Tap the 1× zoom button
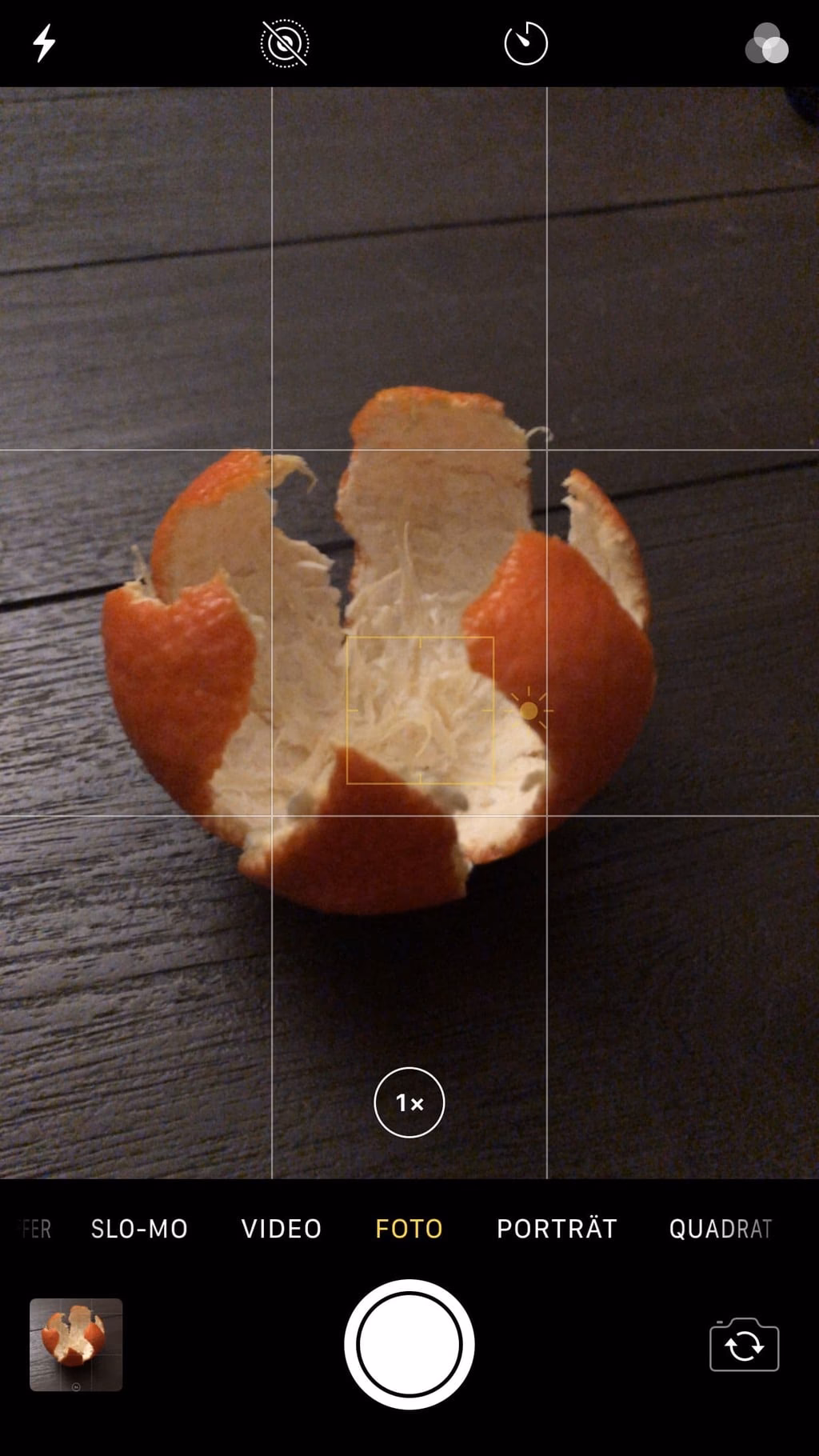Image resolution: width=819 pixels, height=1456 pixels. pos(409,1103)
